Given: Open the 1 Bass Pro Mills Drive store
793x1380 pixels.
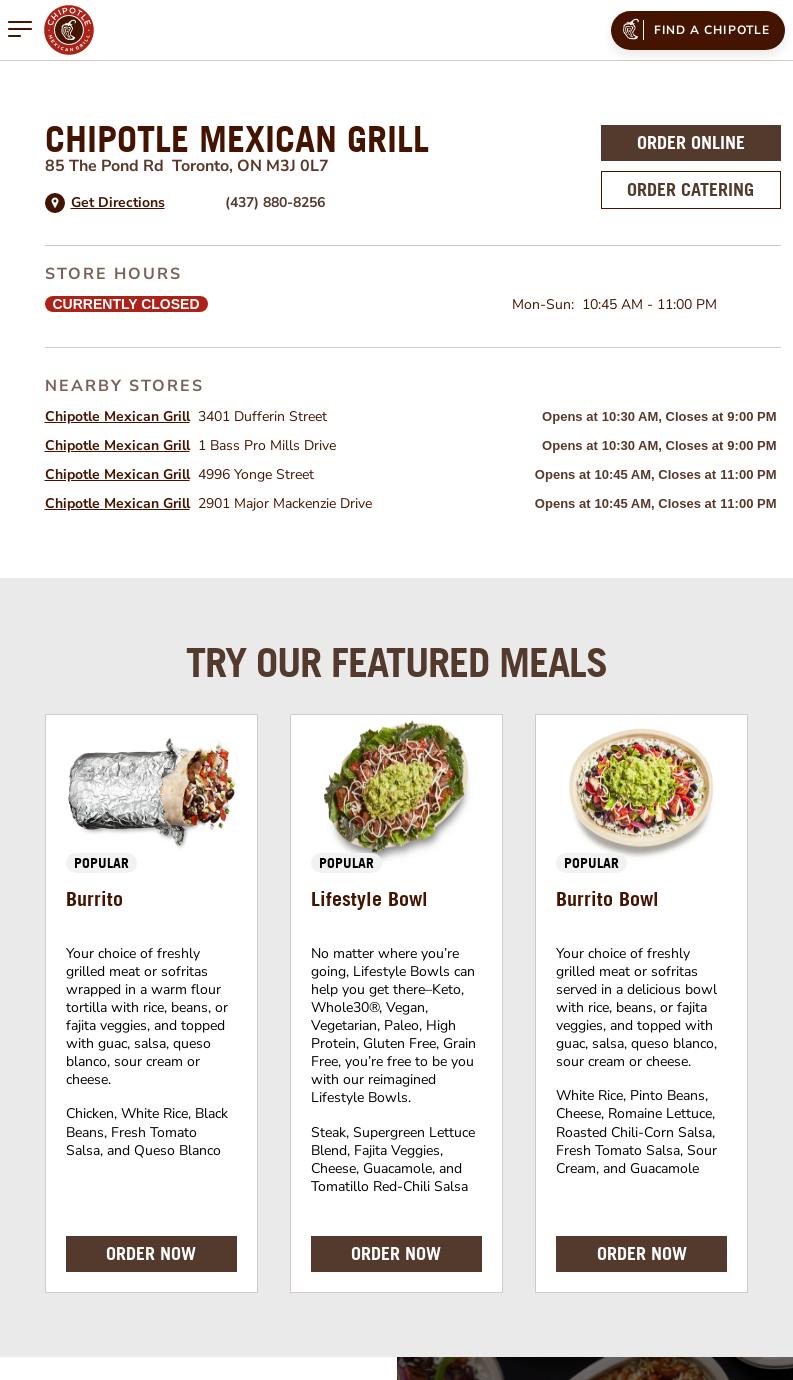Looking at the screenshot, I should coord(117,445).
